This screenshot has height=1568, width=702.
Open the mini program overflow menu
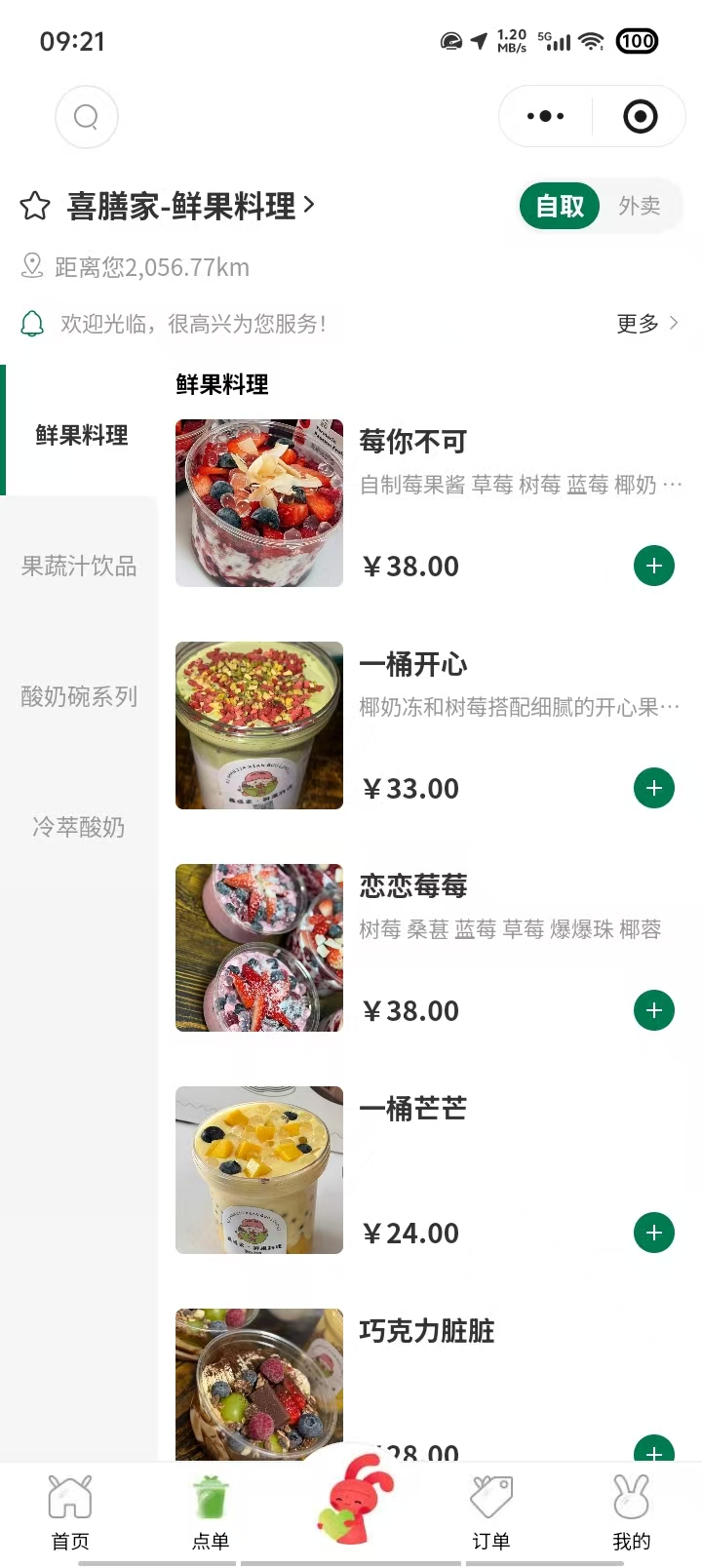[545, 117]
